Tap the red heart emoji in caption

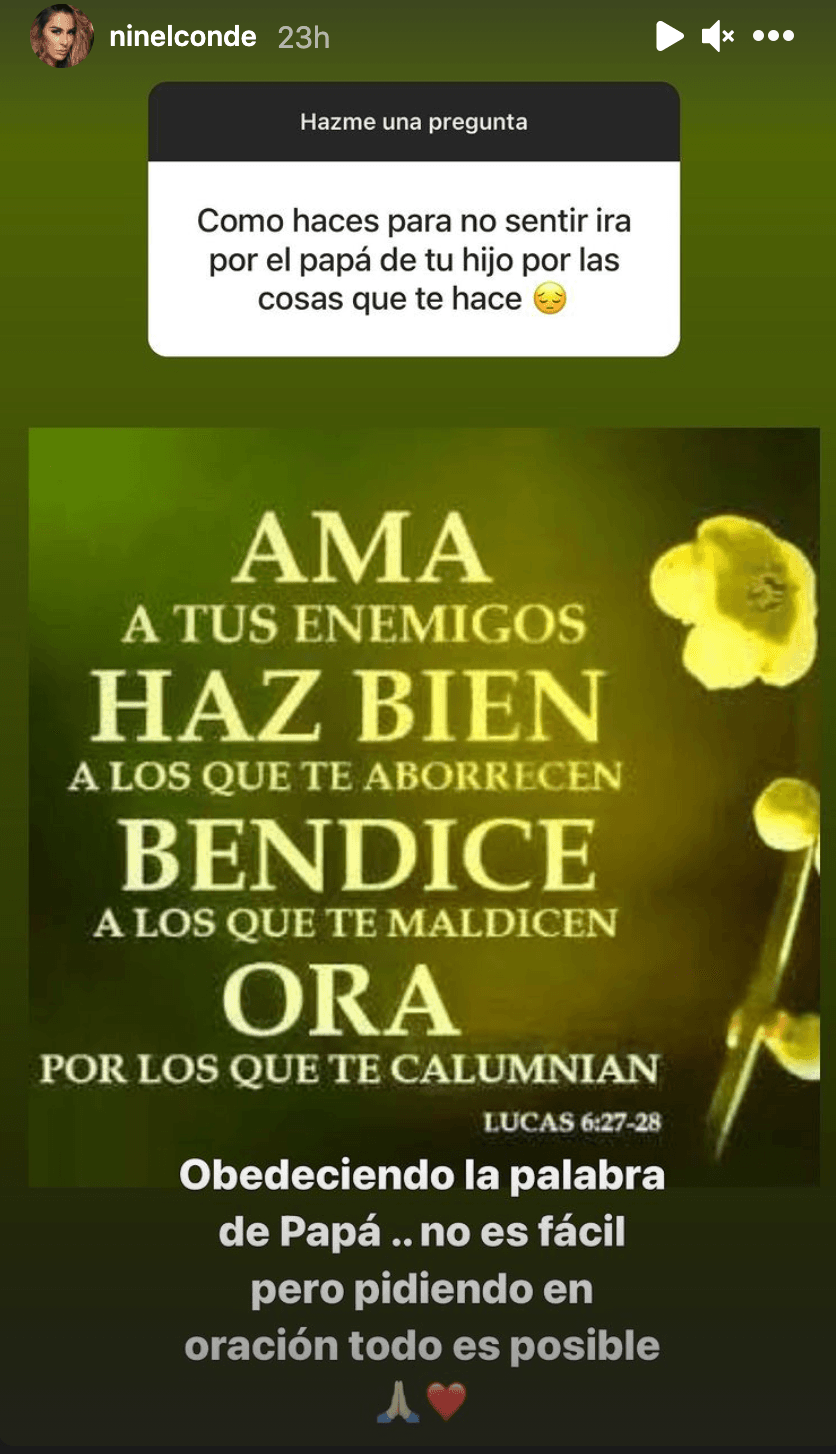click(x=444, y=1396)
